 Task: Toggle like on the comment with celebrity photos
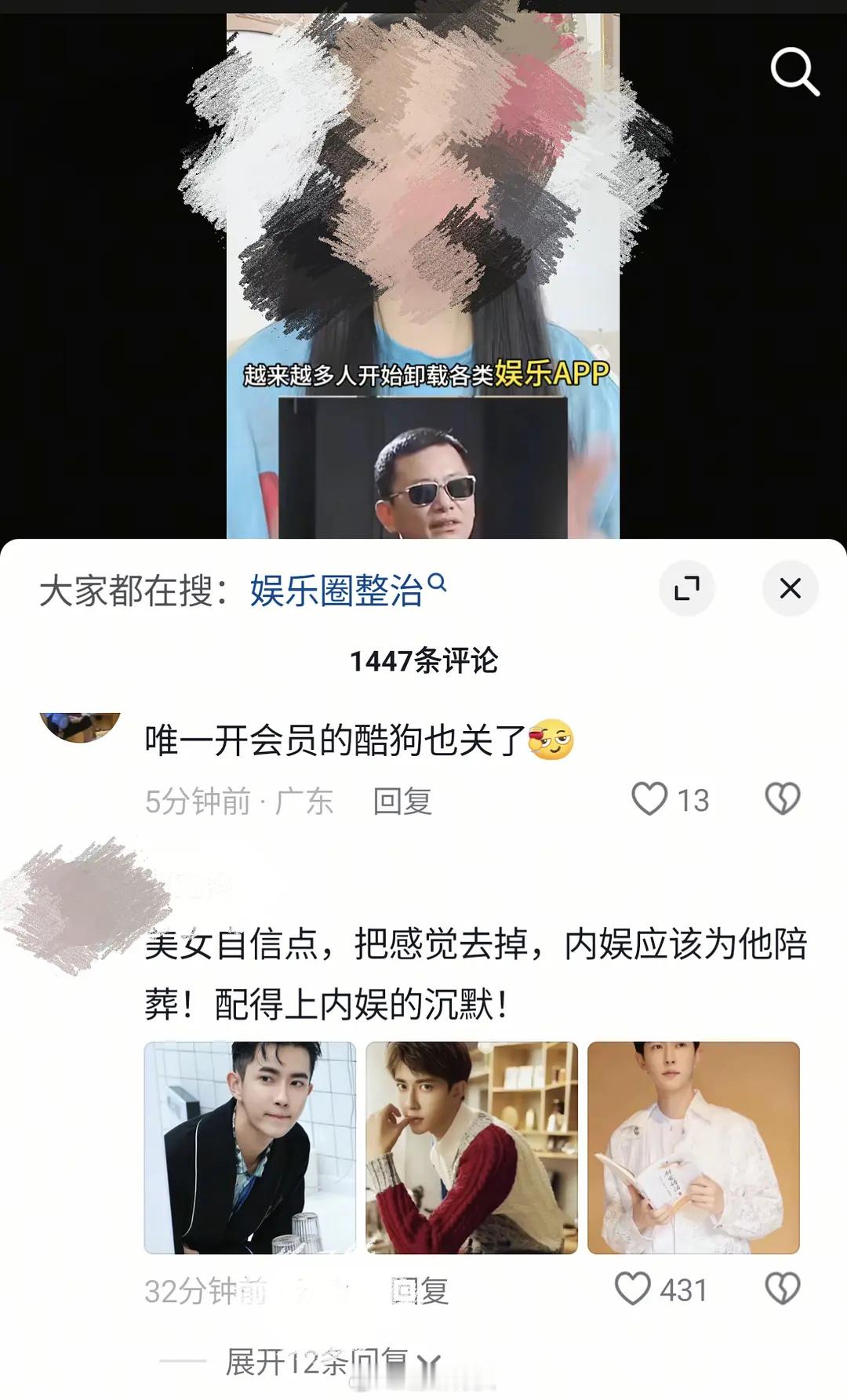632,1289
